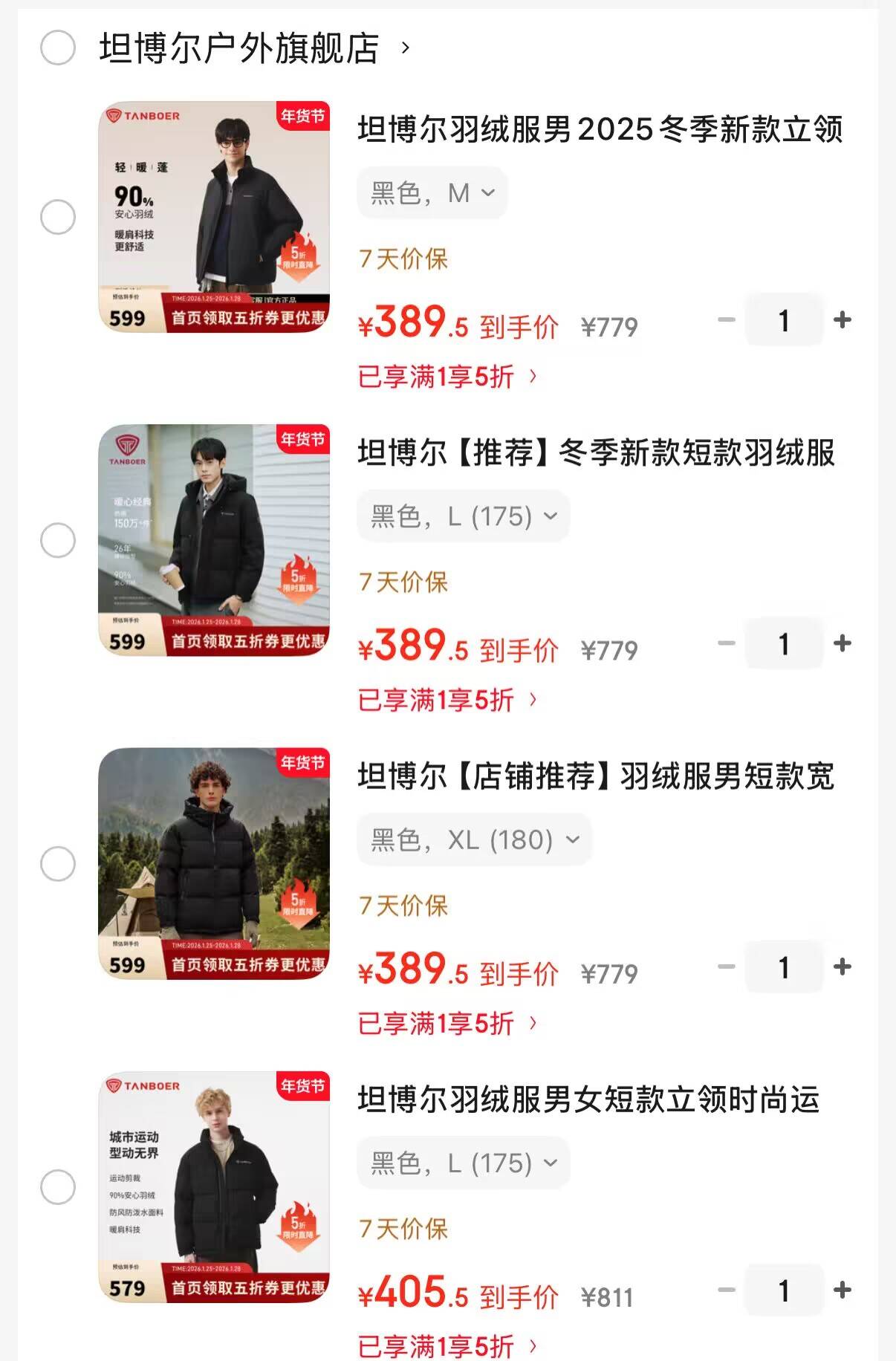896x1361 pixels.
Task: Select all items from 坦博尔户外旗舰店
Action: 58,48
